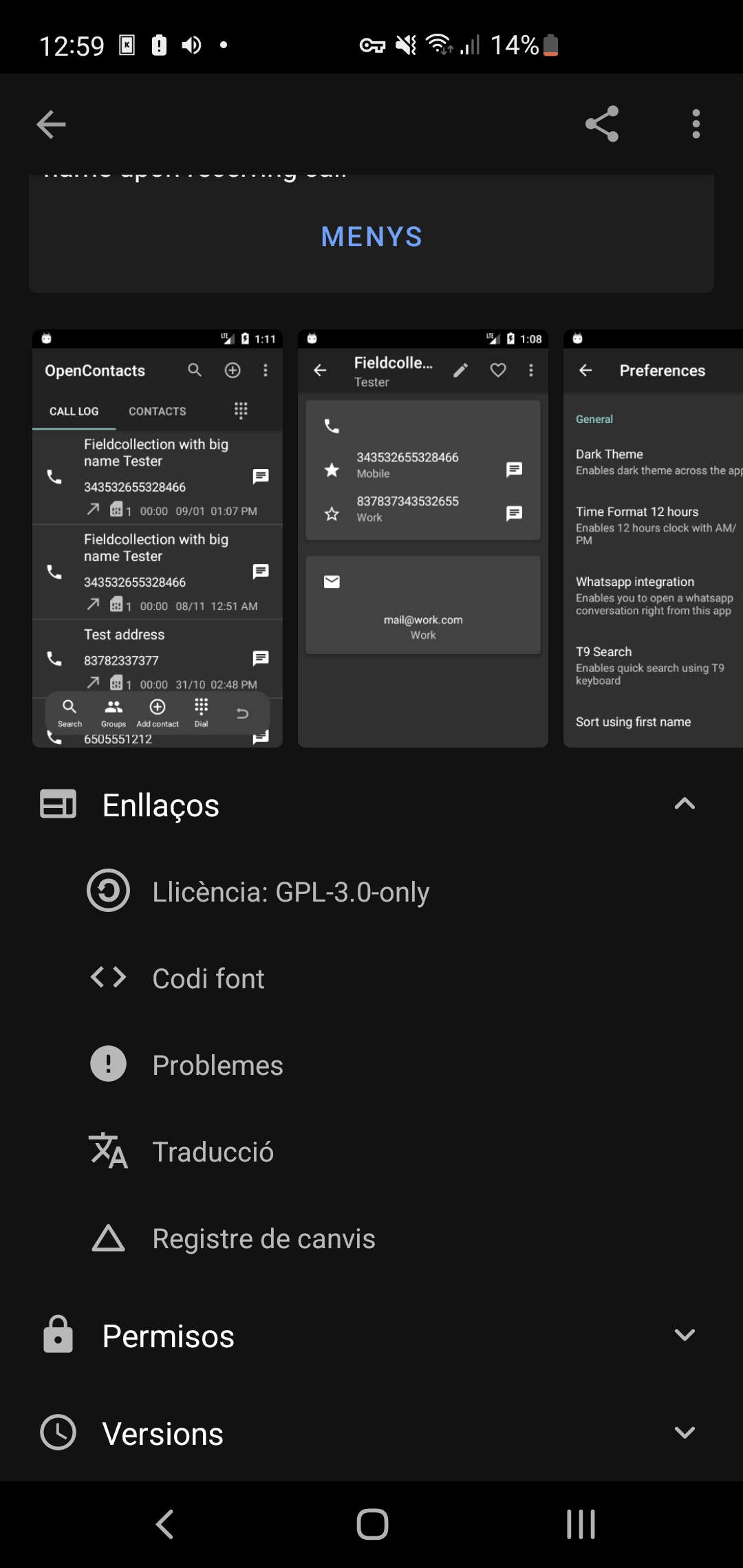Open recent apps from navigation bar
The height and width of the screenshot is (1568, 743).
tap(581, 1524)
